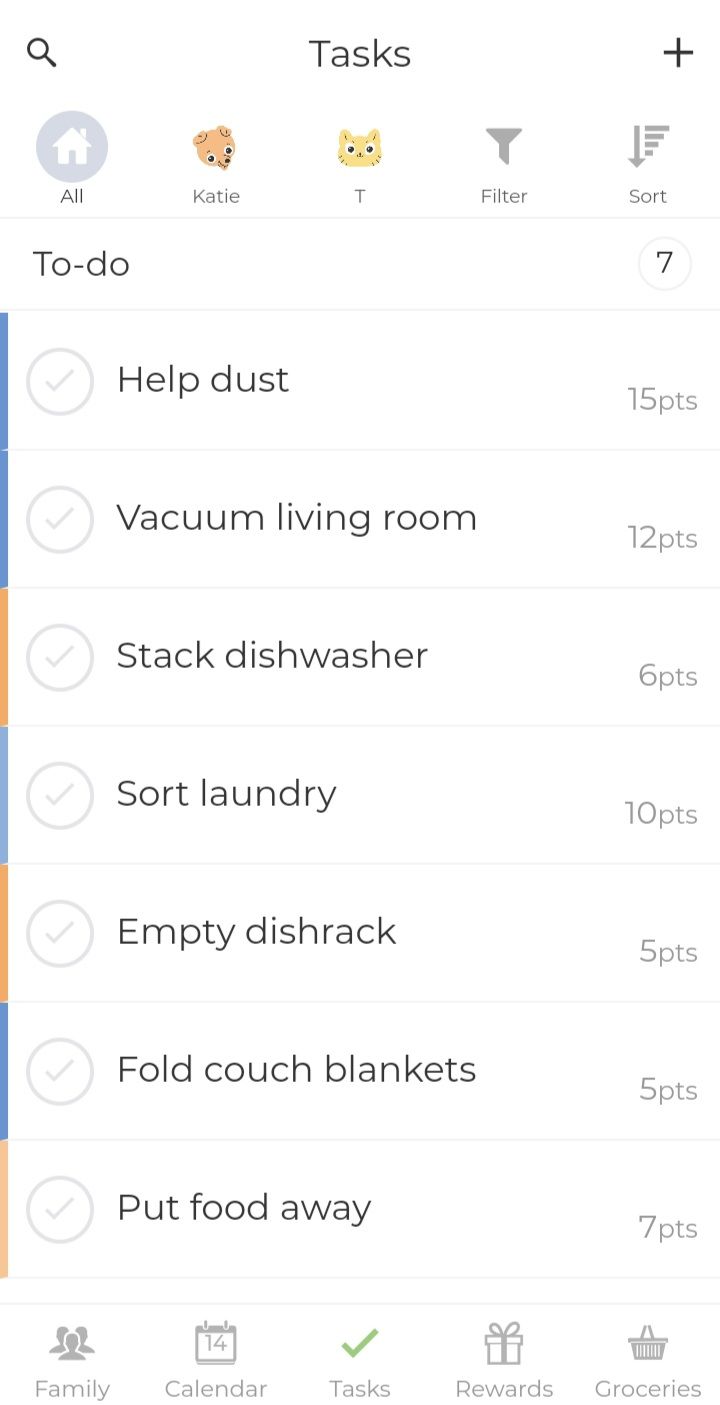This screenshot has width=720, height=1405.
Task: Mark Vacuum living room as complete
Action: [60, 519]
